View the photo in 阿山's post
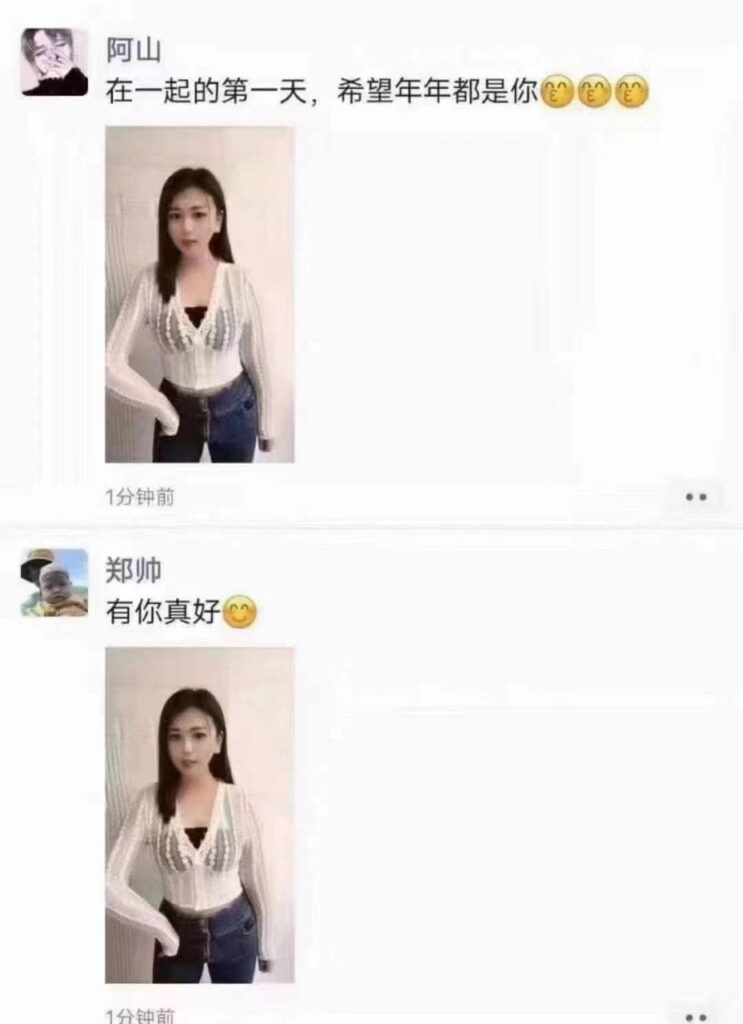Image resolution: width=743 pixels, height=1024 pixels. [200, 294]
